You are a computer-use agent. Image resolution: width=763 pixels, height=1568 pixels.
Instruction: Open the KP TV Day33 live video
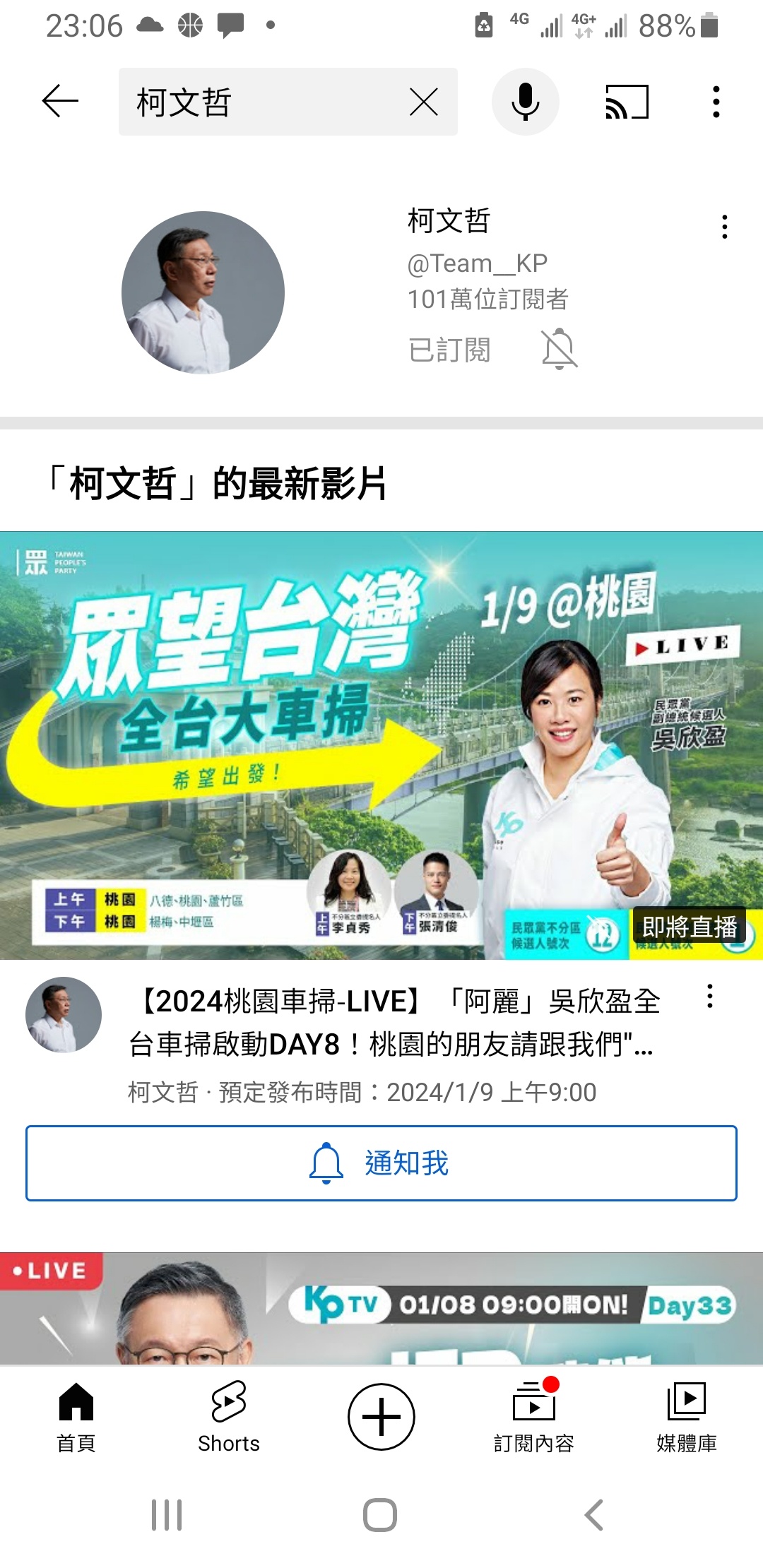click(381, 1308)
